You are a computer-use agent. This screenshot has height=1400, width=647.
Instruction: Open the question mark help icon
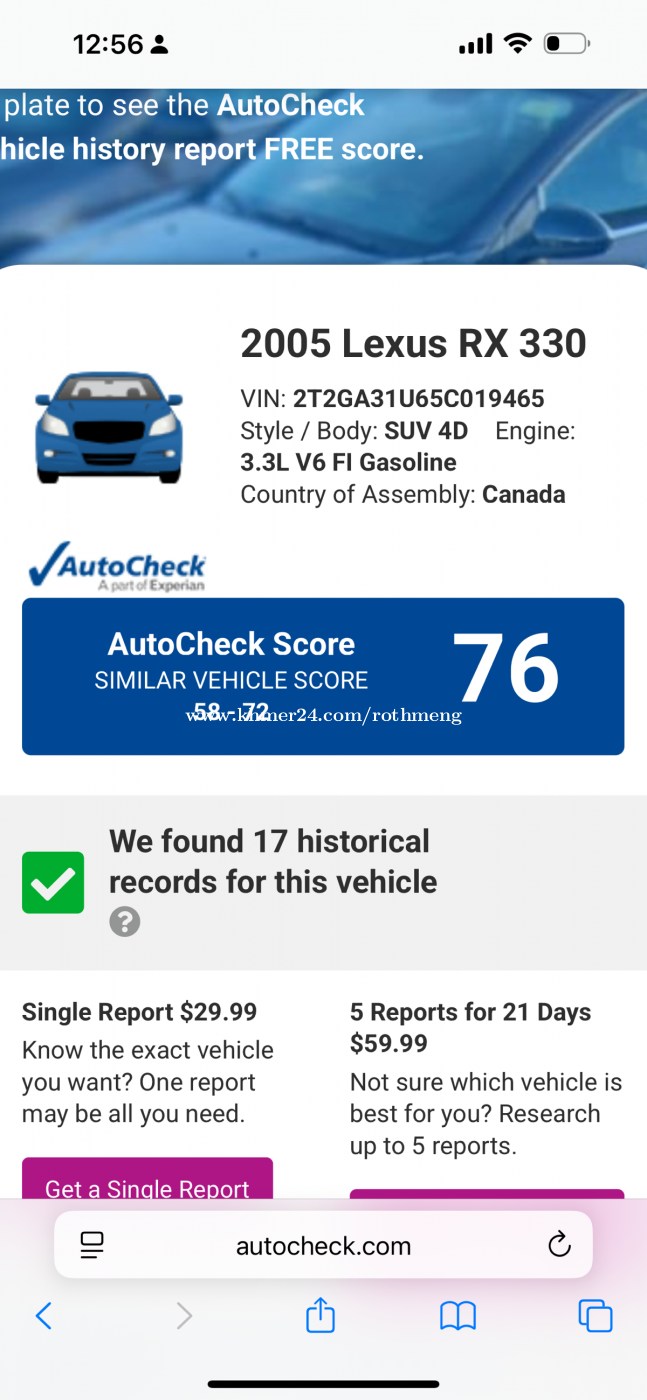click(x=125, y=921)
